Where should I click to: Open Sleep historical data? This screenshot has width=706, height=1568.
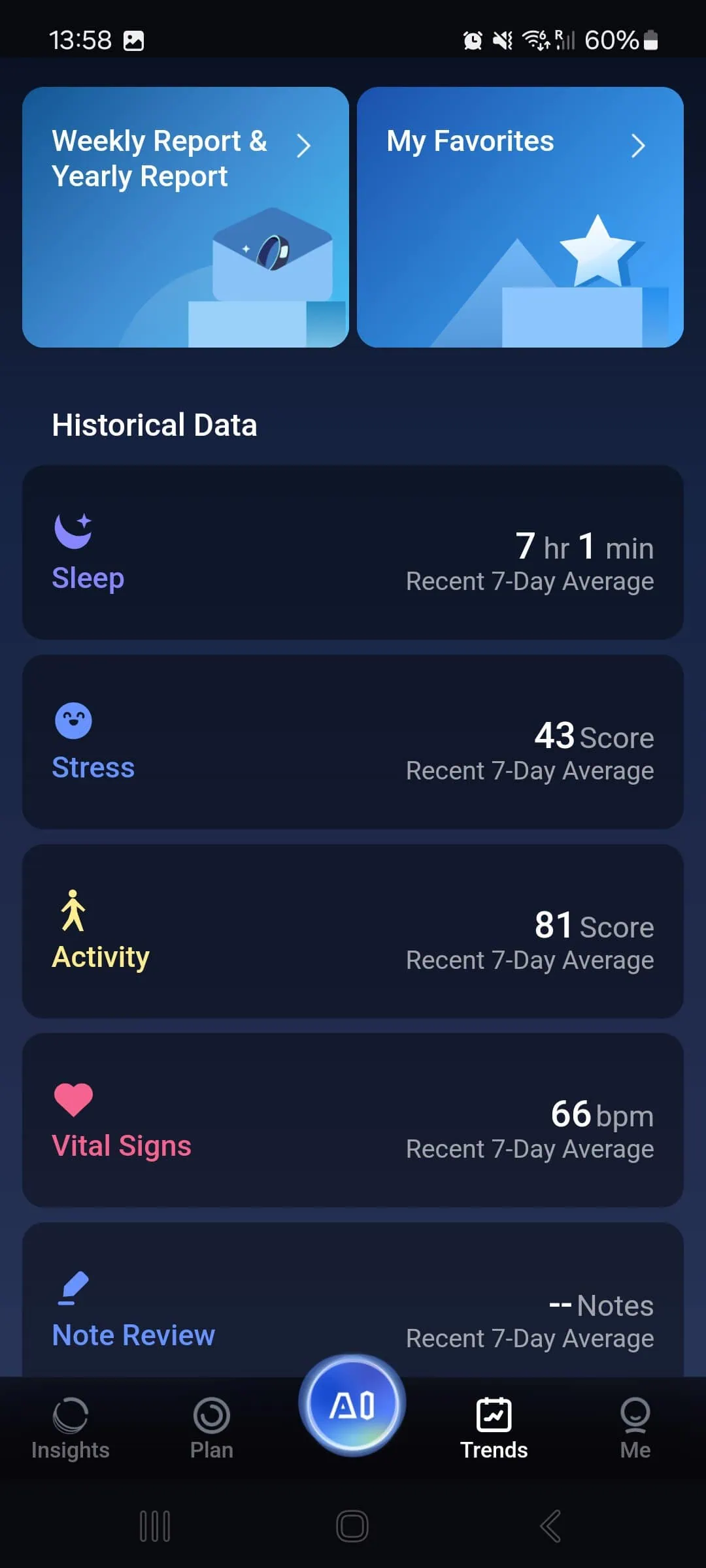[353, 552]
